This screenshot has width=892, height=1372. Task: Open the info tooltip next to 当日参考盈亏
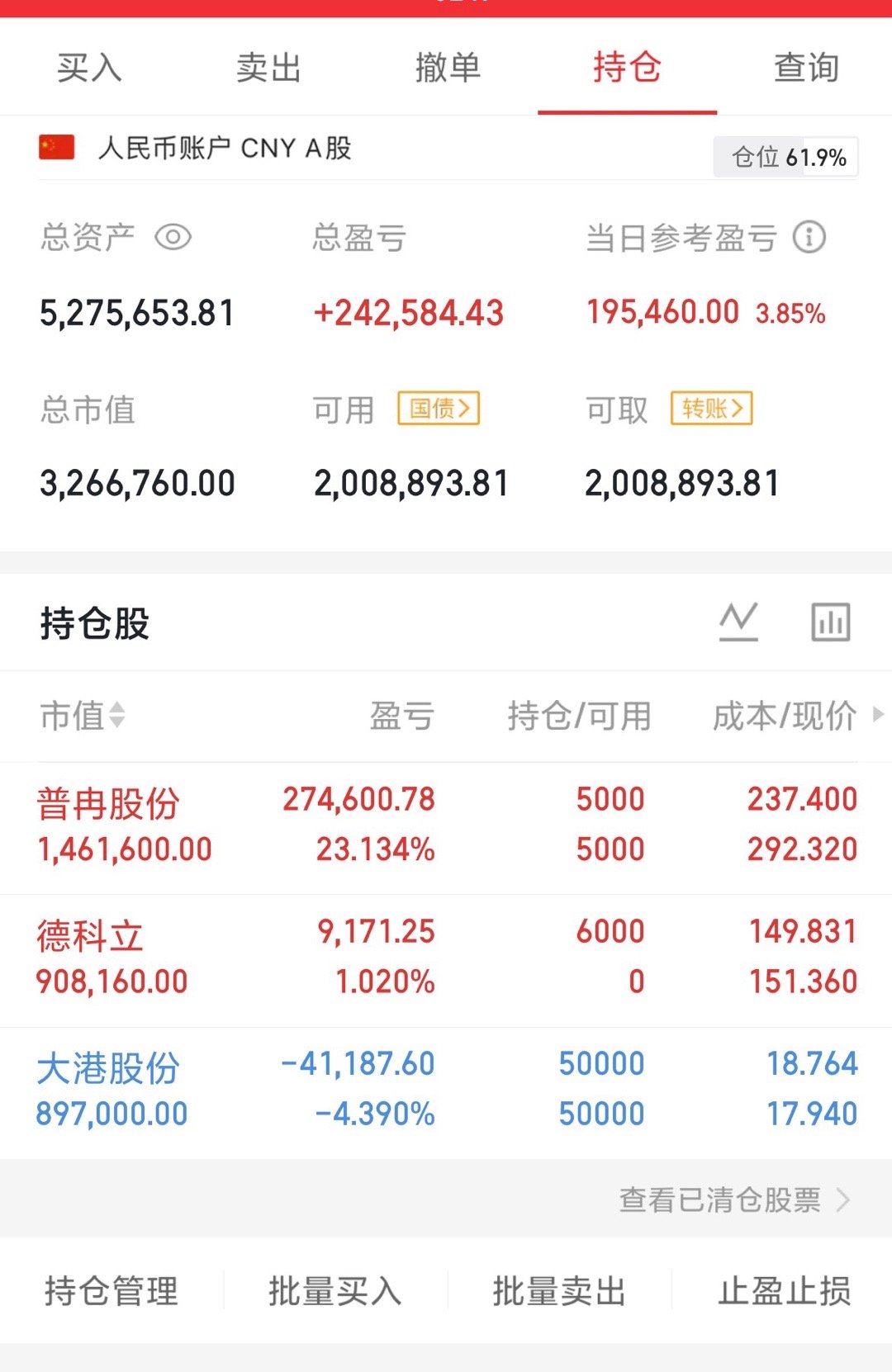tap(807, 237)
